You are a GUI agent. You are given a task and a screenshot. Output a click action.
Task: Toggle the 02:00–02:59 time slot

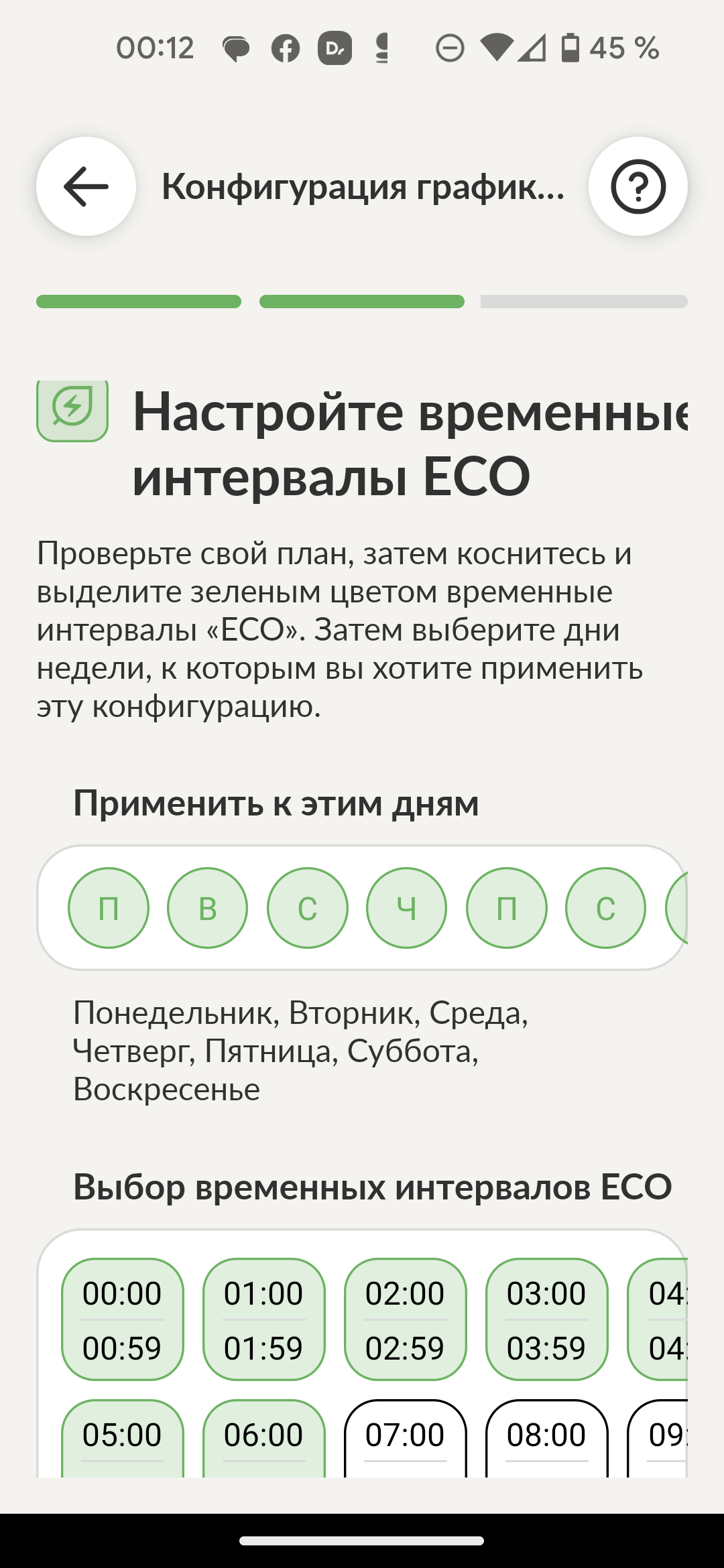click(406, 1319)
